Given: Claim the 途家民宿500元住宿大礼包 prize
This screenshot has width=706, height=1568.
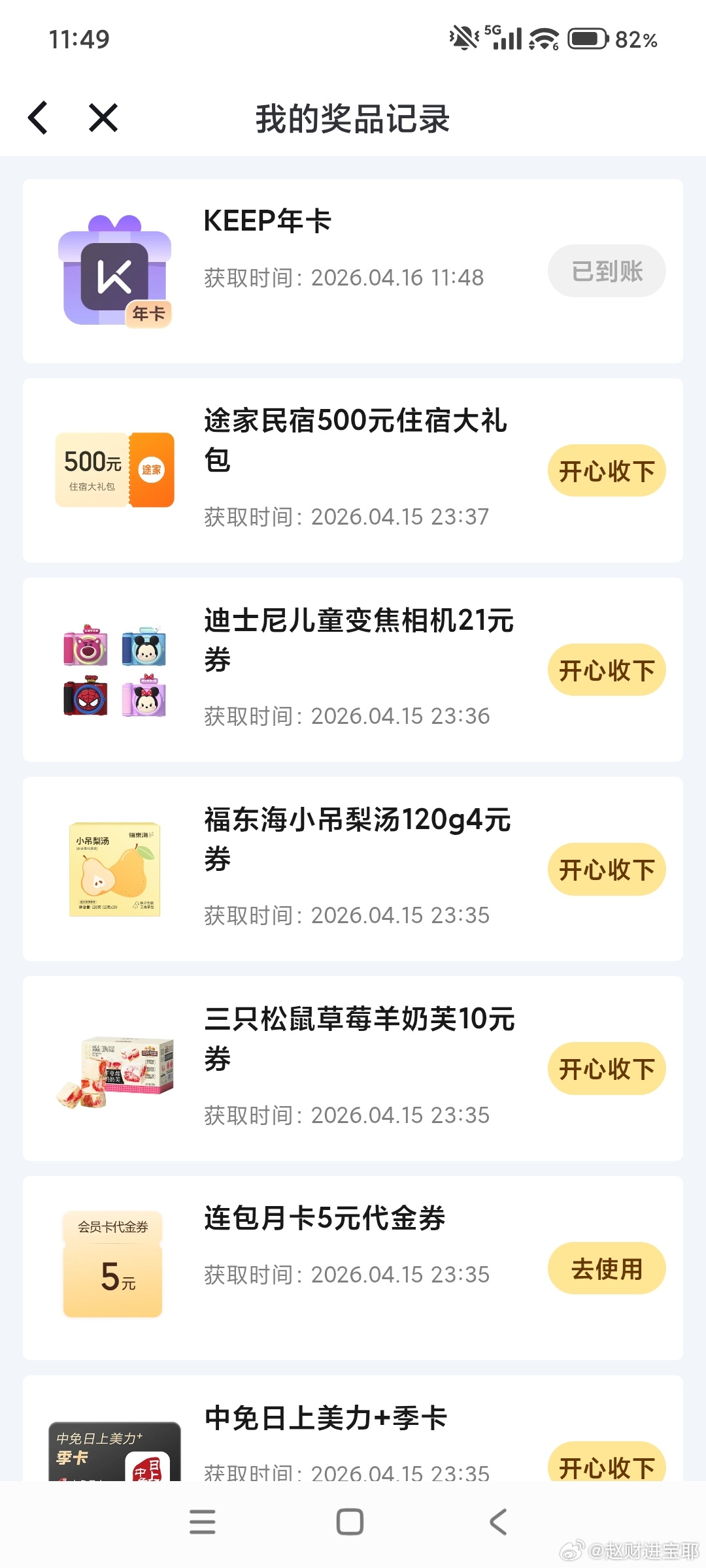Looking at the screenshot, I should pyautogui.click(x=607, y=471).
